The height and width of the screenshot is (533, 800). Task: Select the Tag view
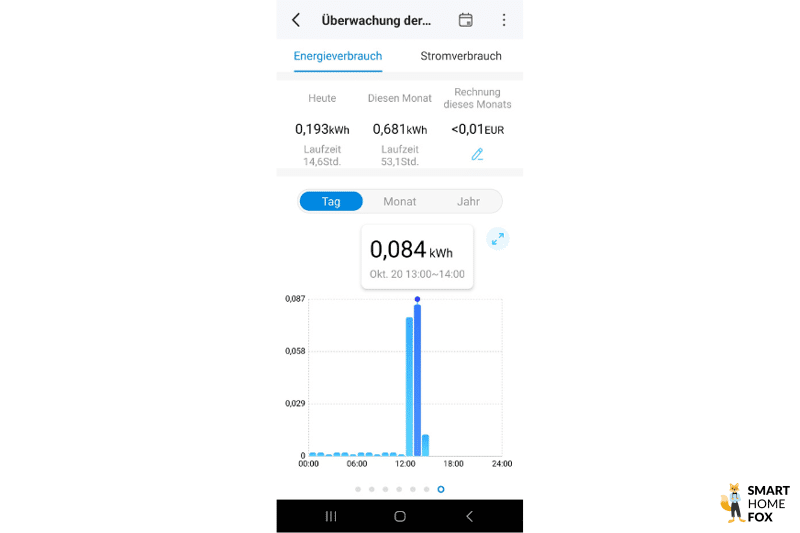(x=331, y=201)
